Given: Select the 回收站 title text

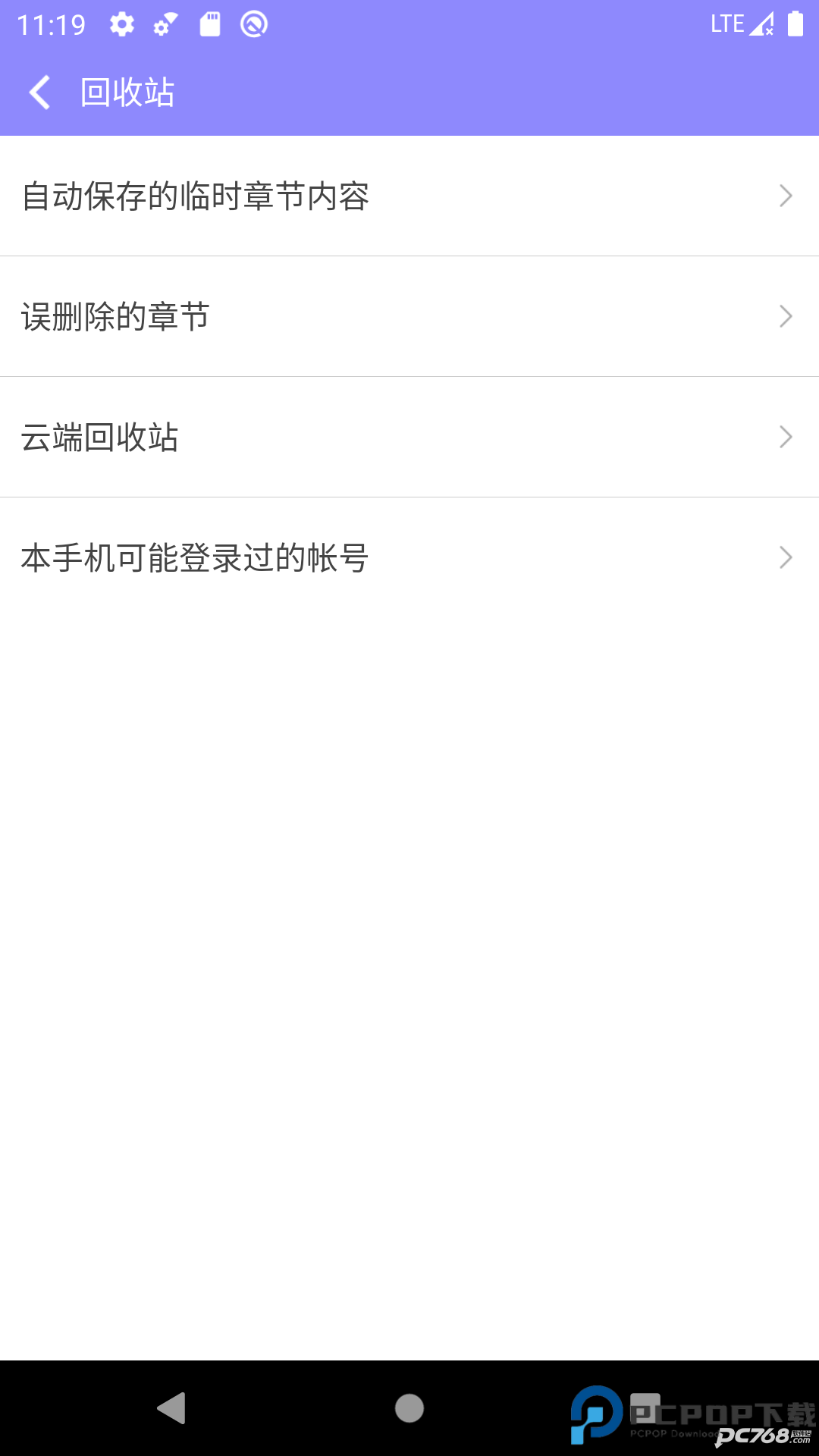Looking at the screenshot, I should [x=127, y=91].
